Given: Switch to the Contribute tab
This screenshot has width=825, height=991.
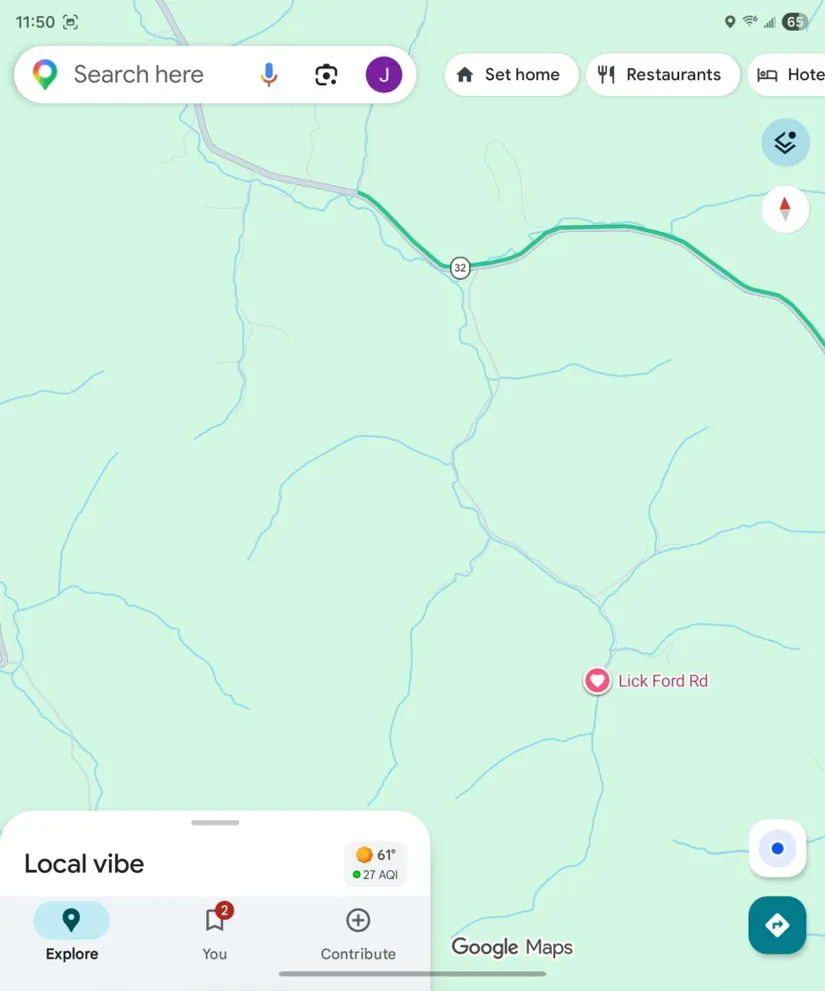Looking at the screenshot, I should (358, 932).
